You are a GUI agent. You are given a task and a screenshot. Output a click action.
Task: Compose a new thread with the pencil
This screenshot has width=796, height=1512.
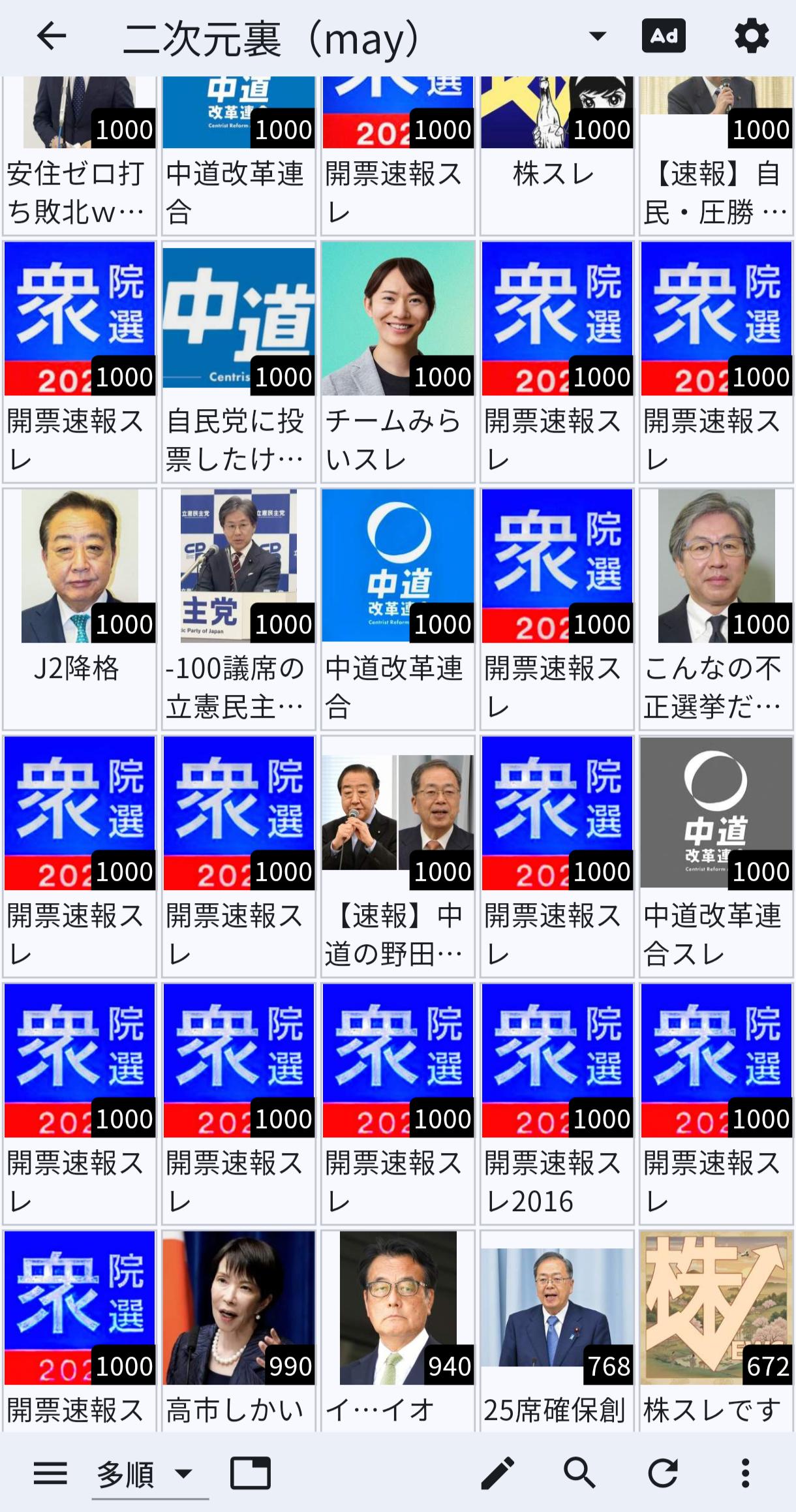[x=497, y=1473]
